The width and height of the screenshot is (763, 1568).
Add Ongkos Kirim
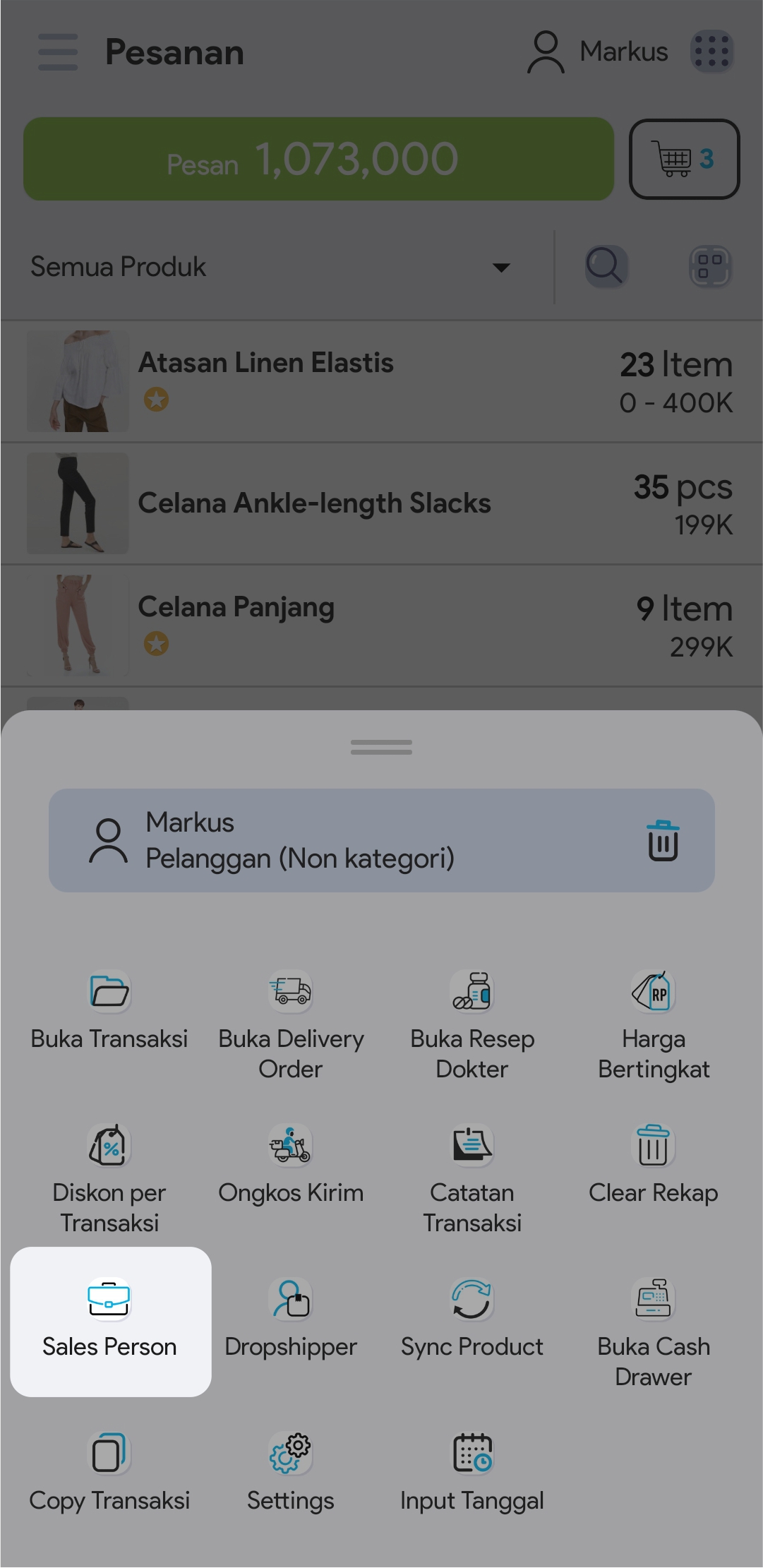point(291,1164)
